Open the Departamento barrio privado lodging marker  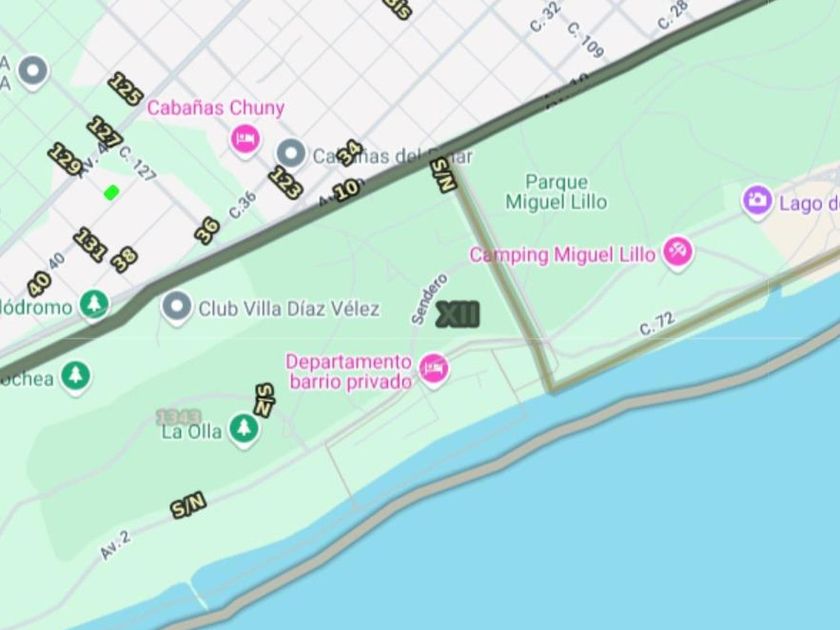[x=433, y=369]
